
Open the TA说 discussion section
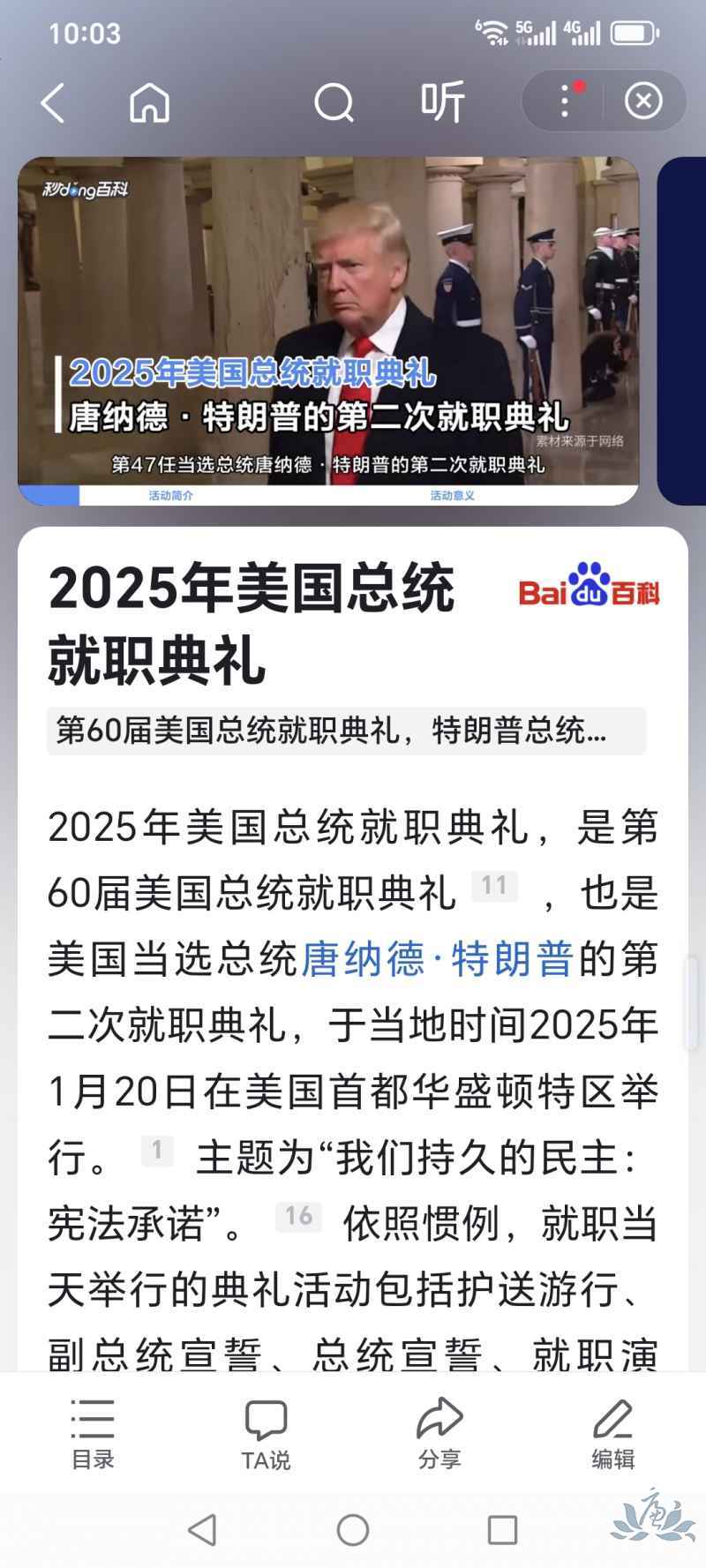[x=266, y=1435]
